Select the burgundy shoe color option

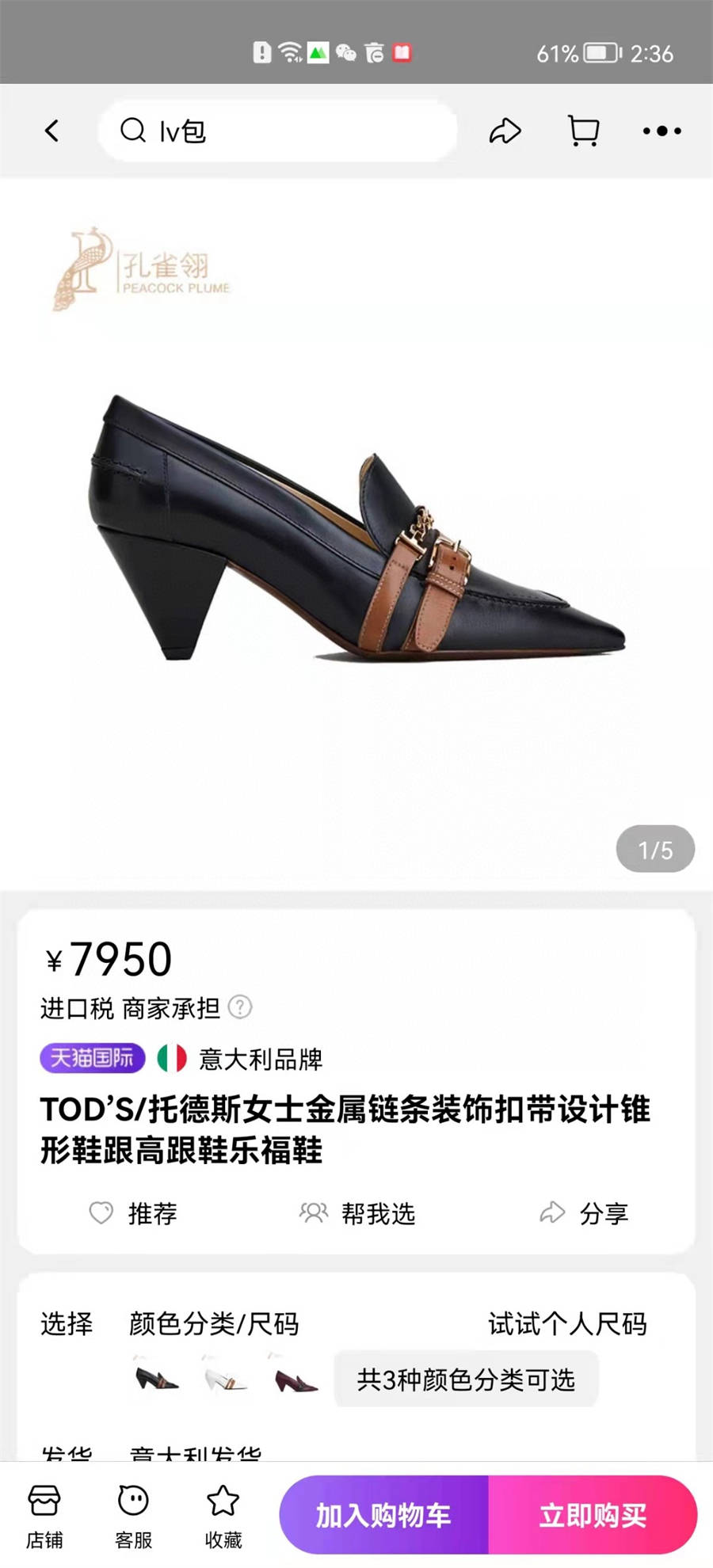pyautogui.click(x=295, y=1380)
